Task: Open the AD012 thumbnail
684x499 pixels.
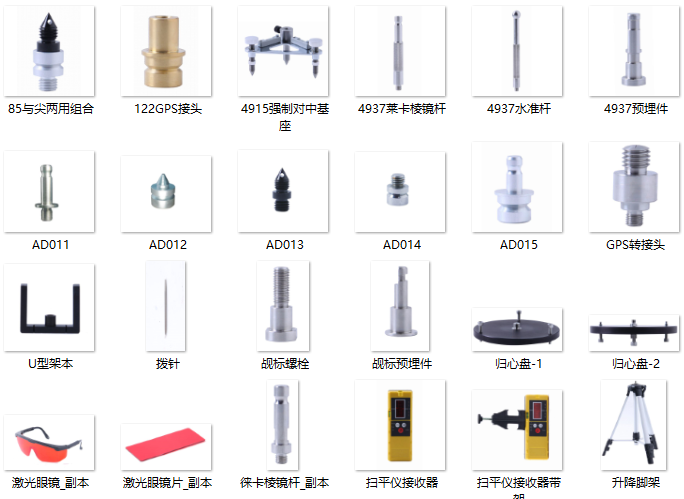Action: point(167,192)
